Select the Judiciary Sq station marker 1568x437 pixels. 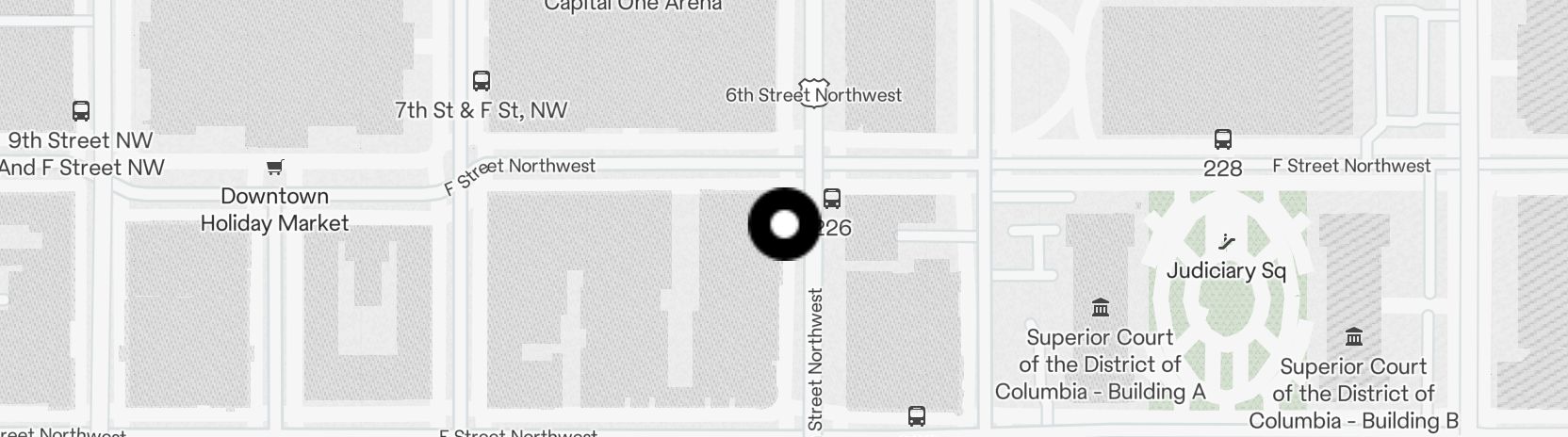pos(1226,242)
